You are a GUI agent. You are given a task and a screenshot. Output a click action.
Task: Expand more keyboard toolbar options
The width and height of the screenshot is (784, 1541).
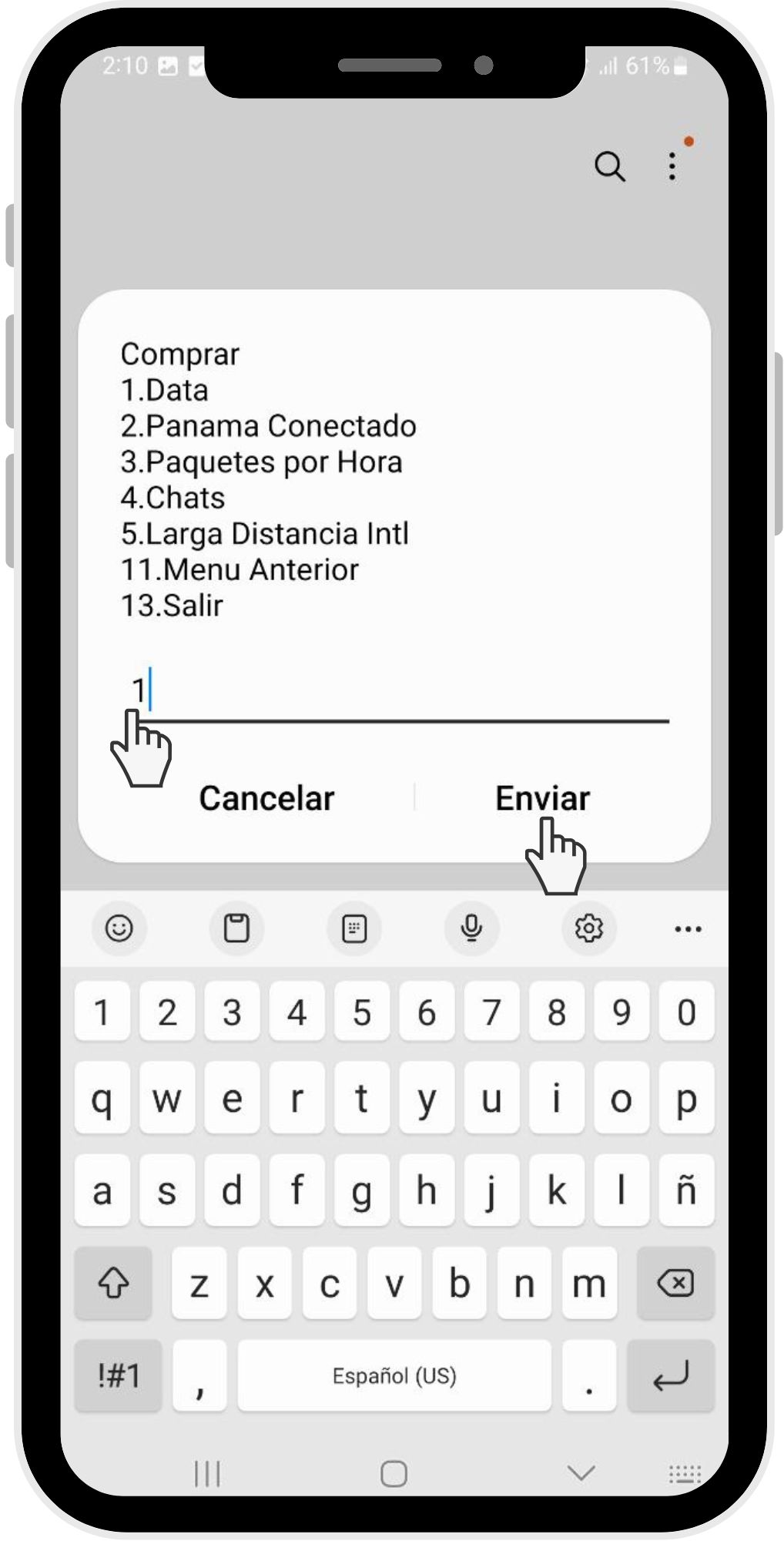(688, 929)
